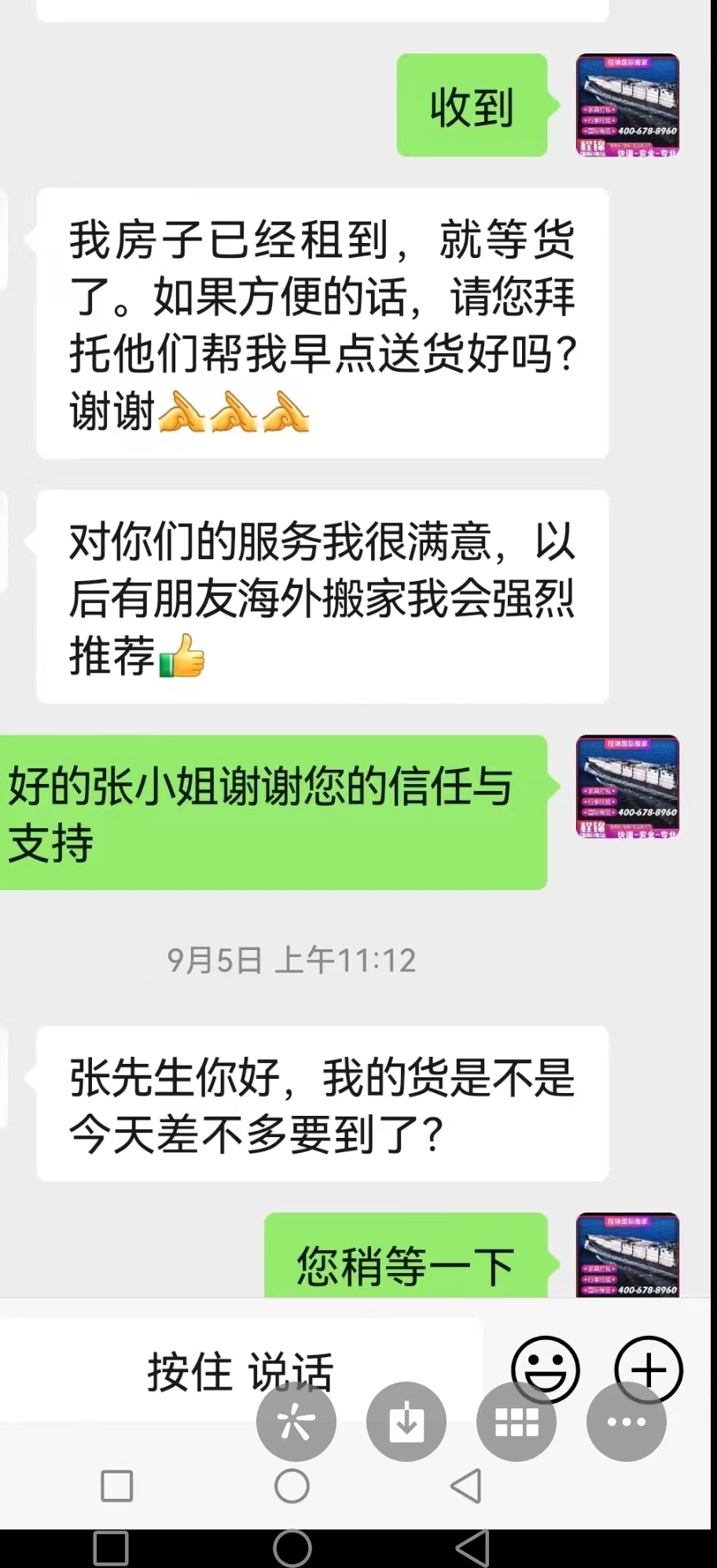Tap the home button on the dark bottom bar
Screen dimensions: 717x1568
[x=292, y=1550]
